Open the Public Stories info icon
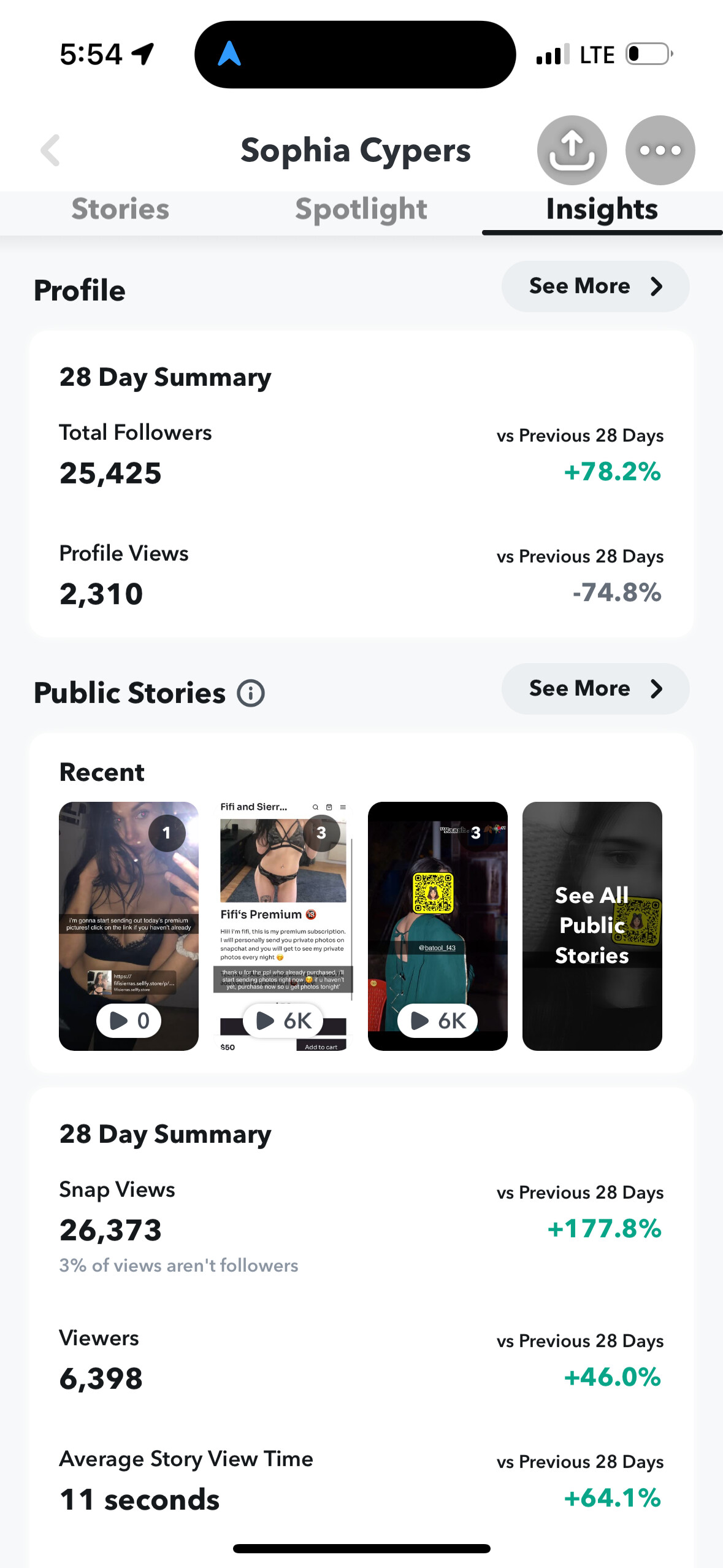The width and height of the screenshot is (723, 1568). click(251, 694)
